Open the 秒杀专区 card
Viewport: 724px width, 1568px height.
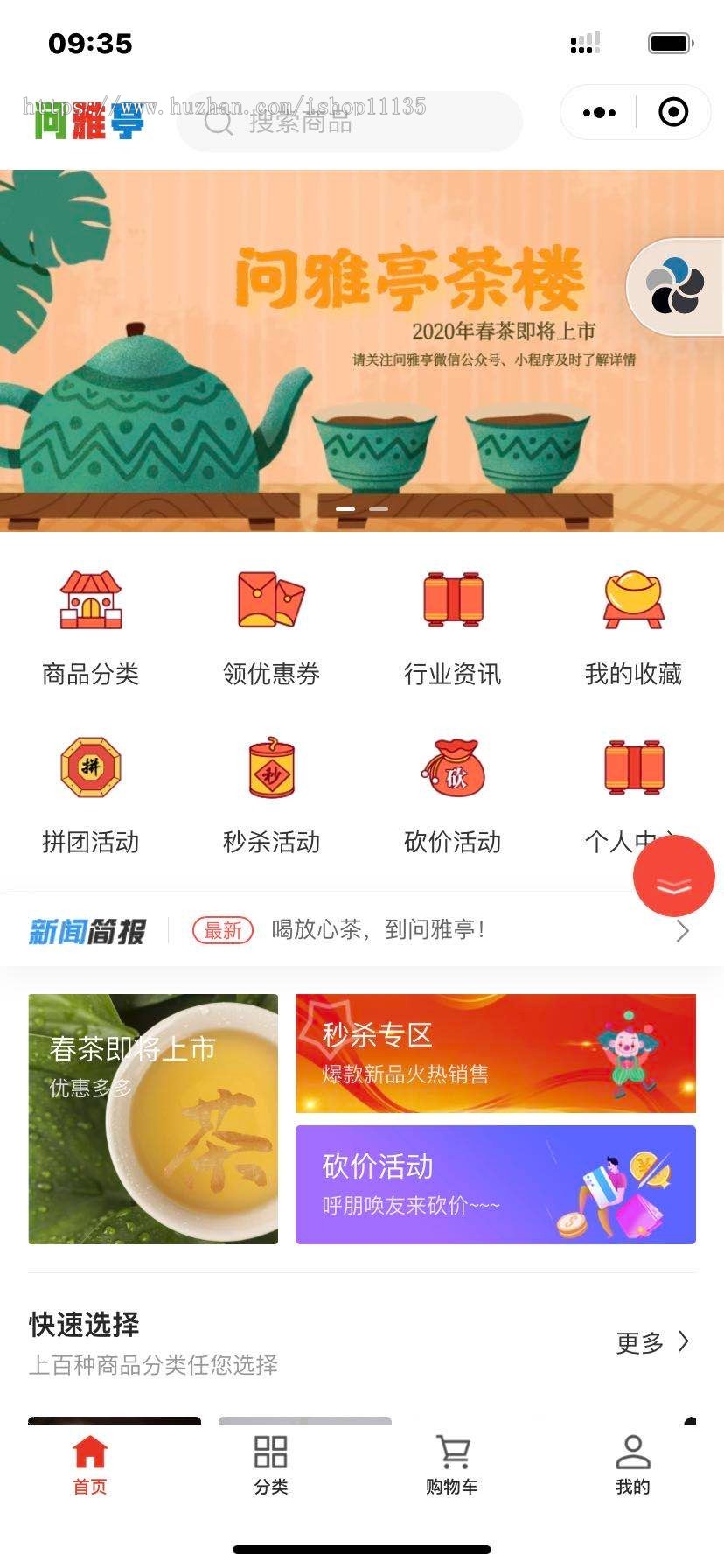coord(495,1053)
